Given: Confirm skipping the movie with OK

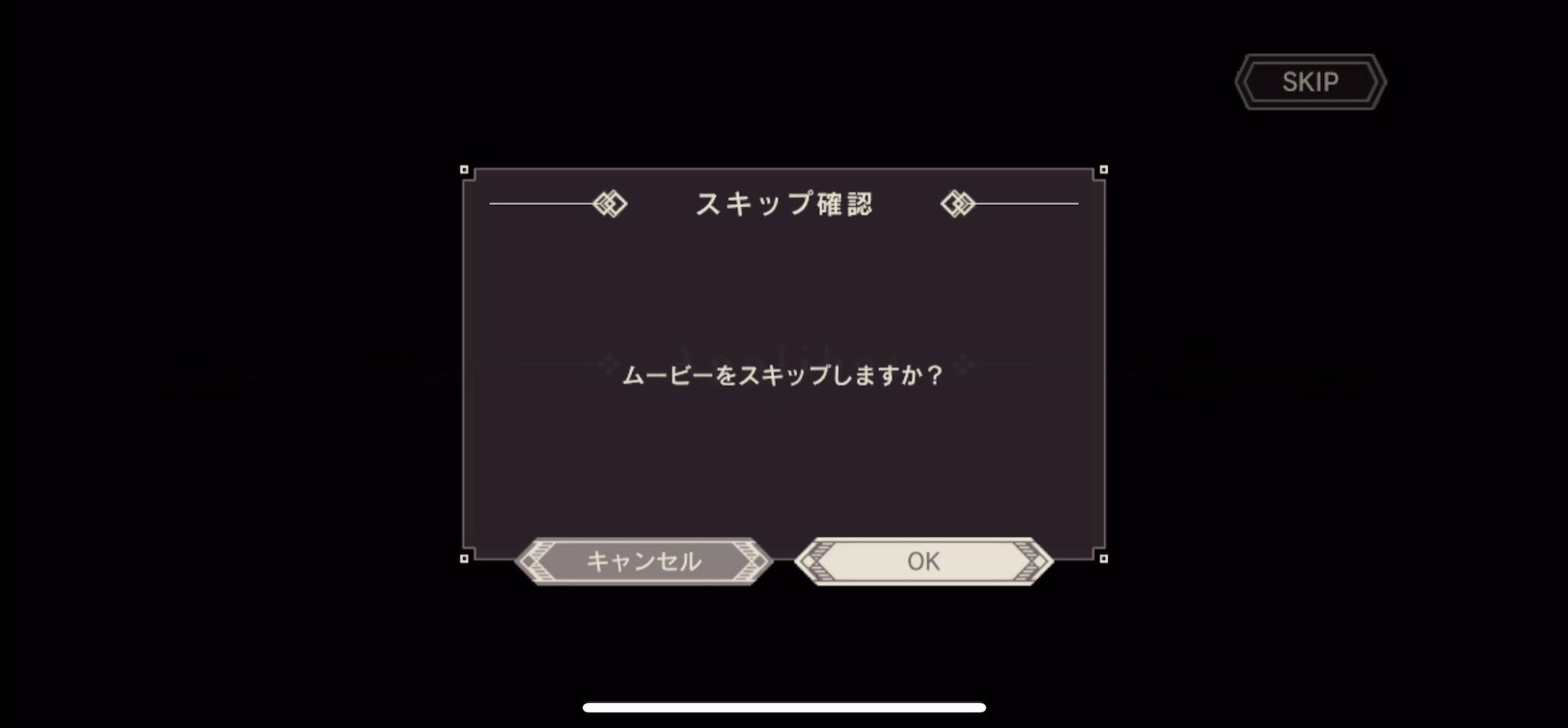Looking at the screenshot, I should pyautogui.click(x=924, y=562).
